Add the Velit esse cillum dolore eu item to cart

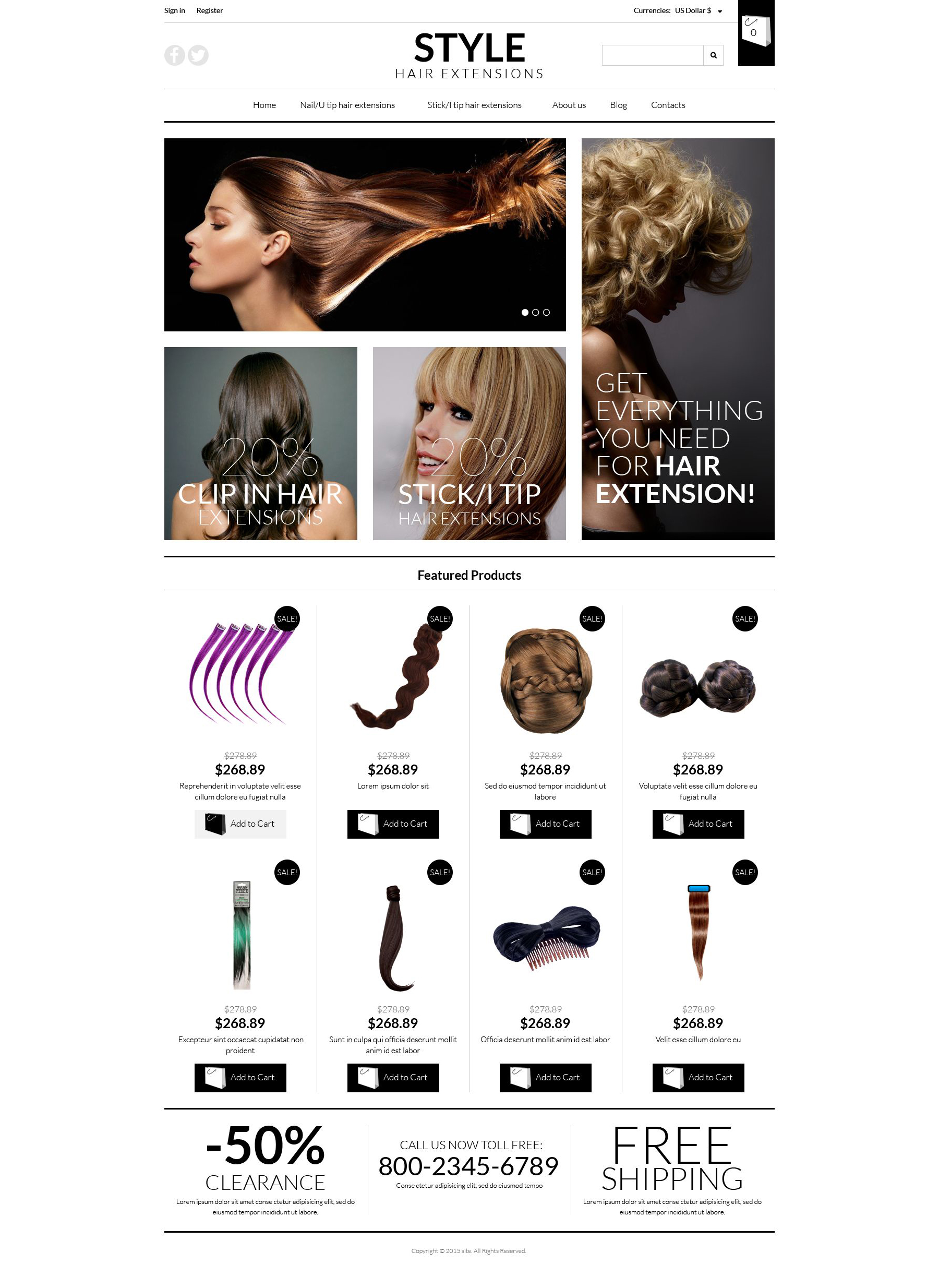click(697, 1078)
